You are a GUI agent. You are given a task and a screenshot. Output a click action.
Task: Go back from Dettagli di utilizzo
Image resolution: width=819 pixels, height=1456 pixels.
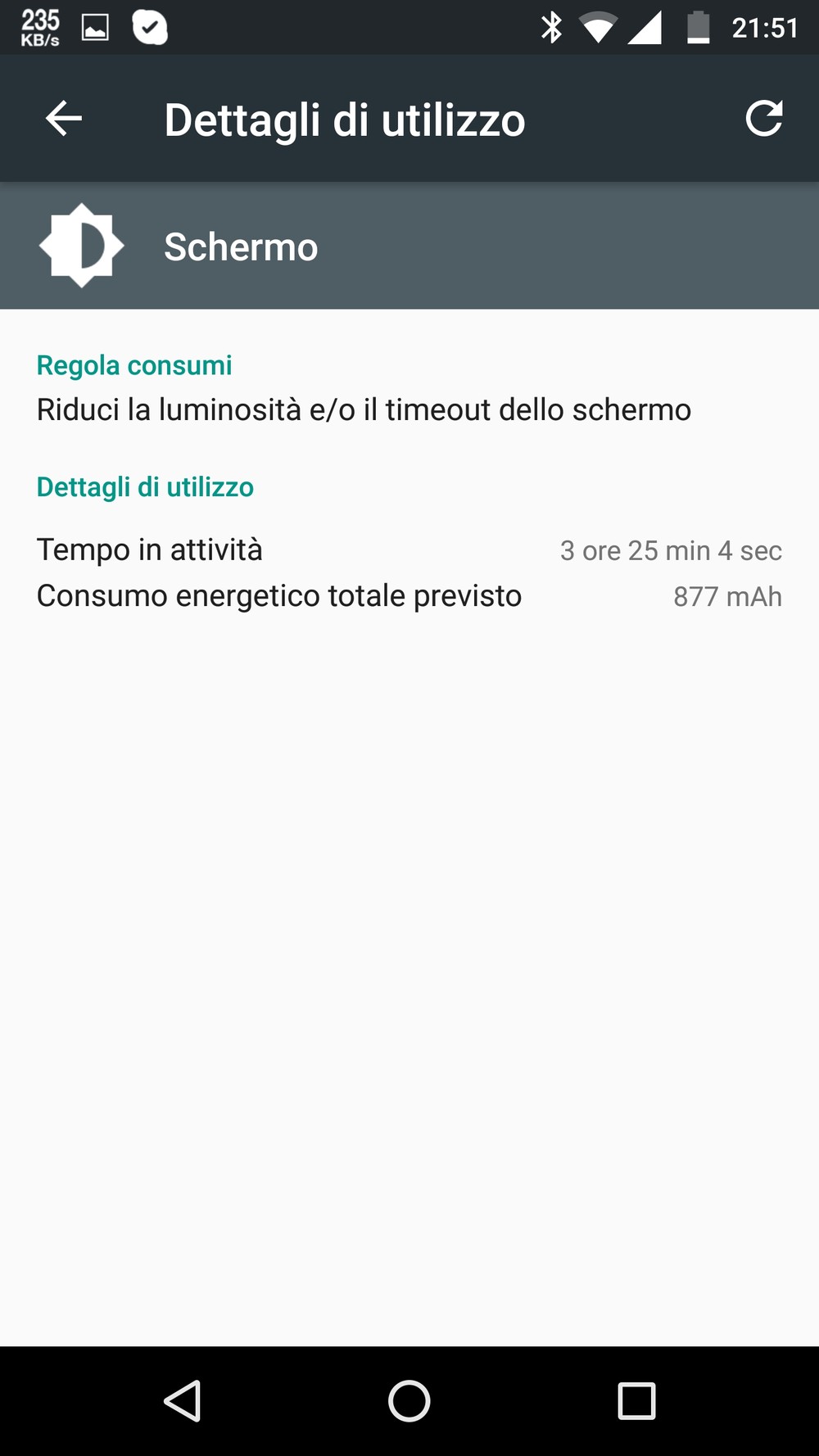click(63, 119)
